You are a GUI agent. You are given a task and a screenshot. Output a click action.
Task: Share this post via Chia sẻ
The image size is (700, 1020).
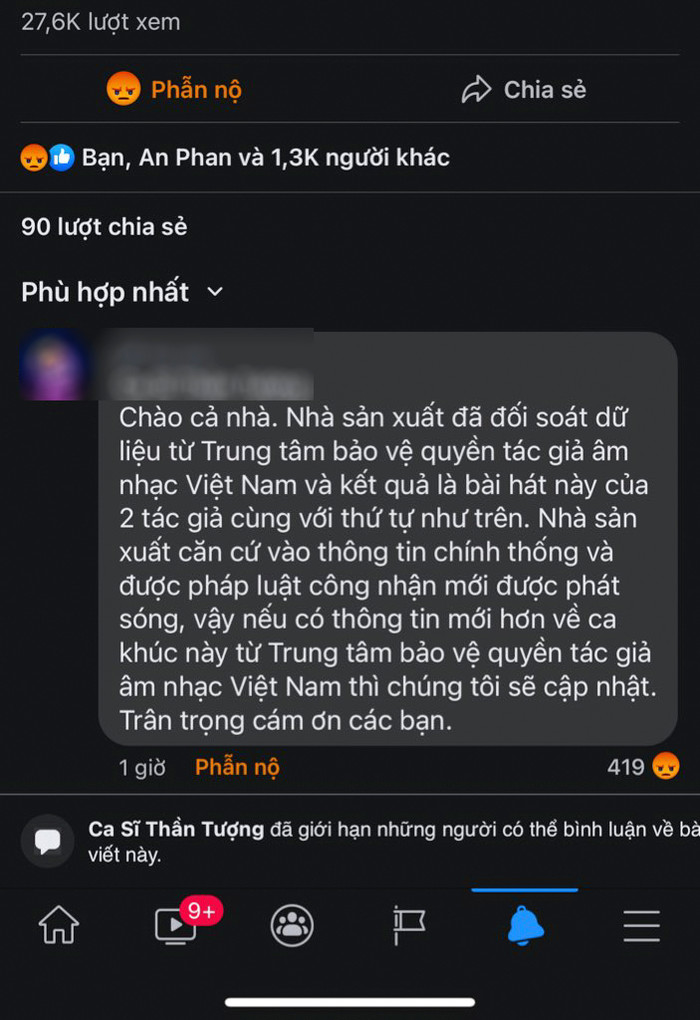pos(523,90)
